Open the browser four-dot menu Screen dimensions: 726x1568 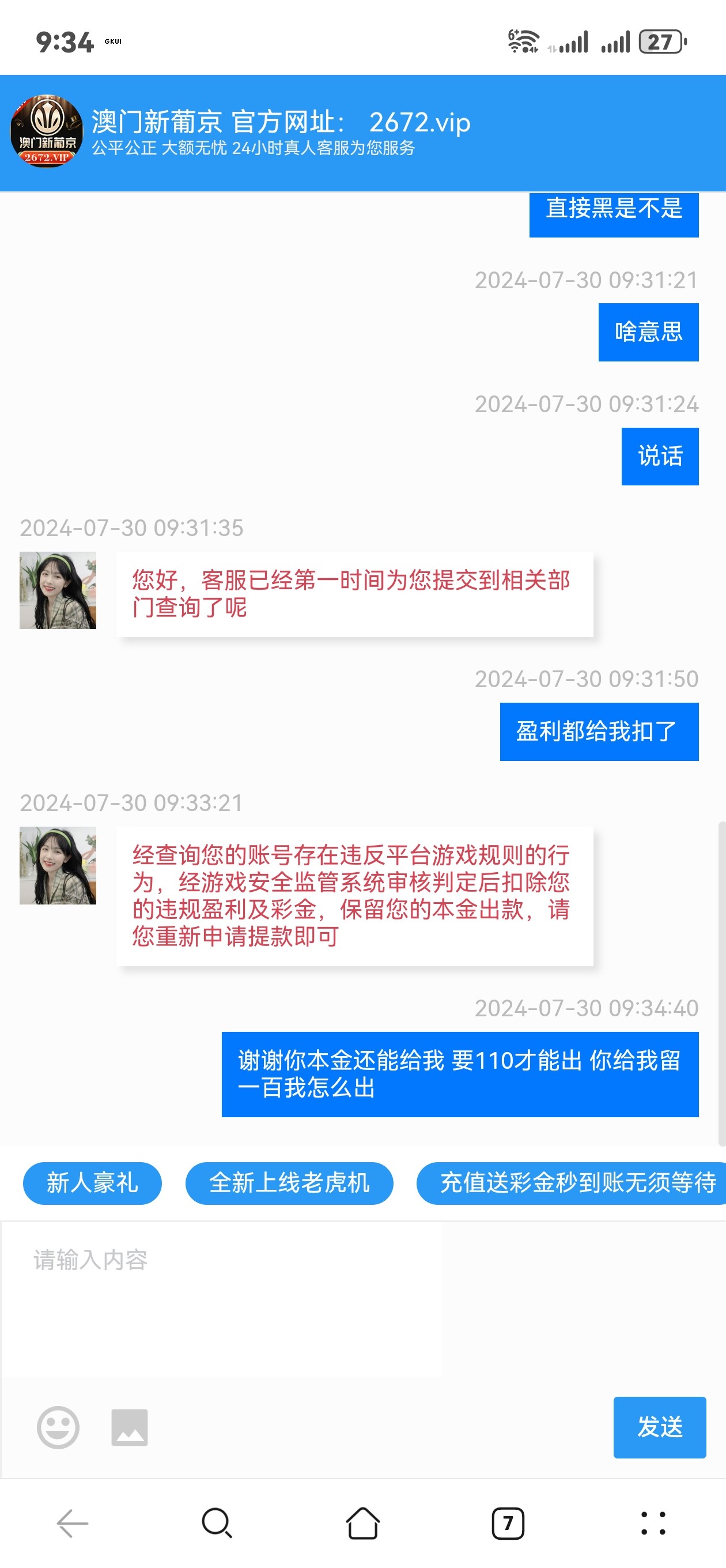point(653,1524)
